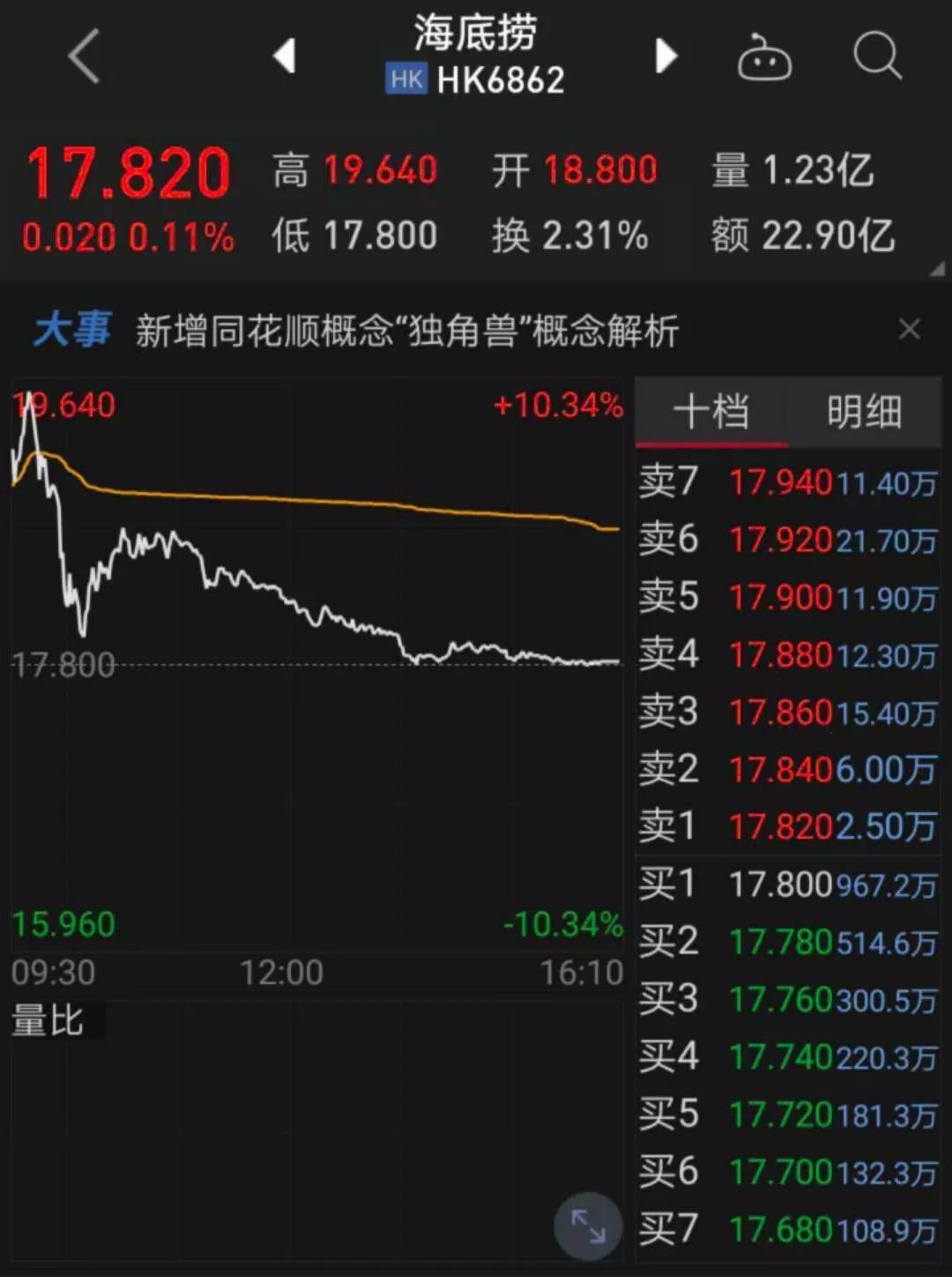Expand the intraday chart to fullscreen
This screenshot has width=952, height=1277.
[x=588, y=1227]
